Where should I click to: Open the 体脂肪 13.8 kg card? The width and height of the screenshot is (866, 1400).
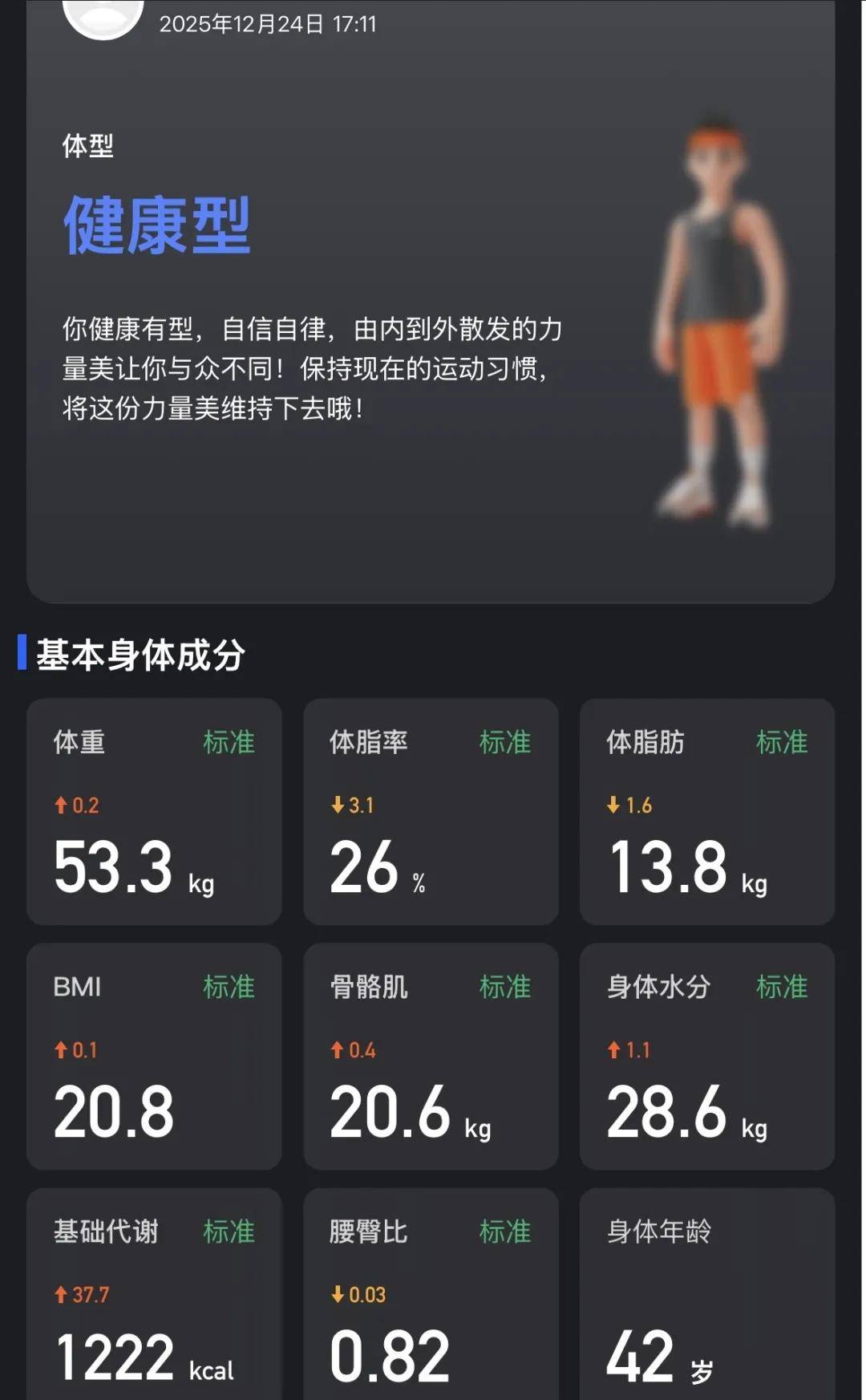point(706,812)
